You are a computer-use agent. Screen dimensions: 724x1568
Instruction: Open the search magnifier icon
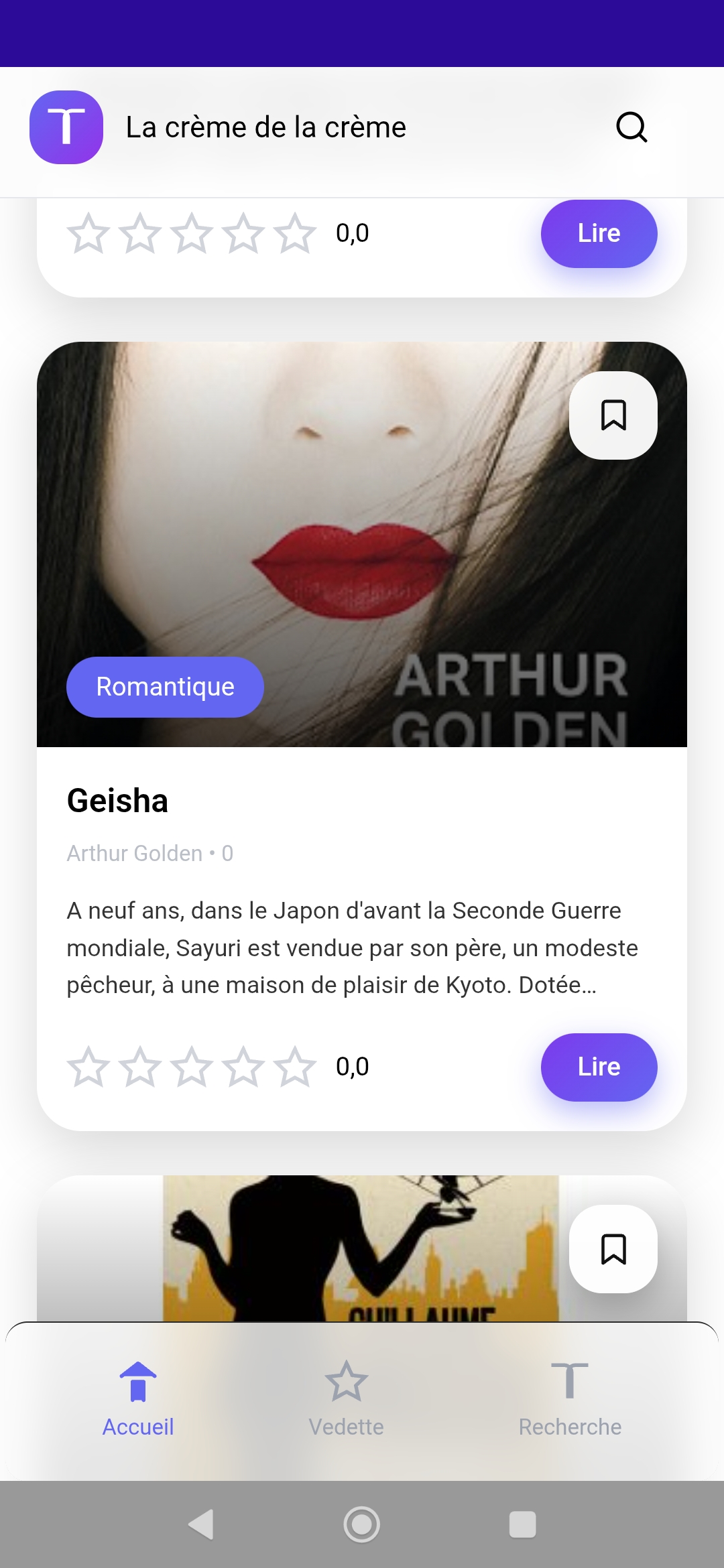[631, 127]
